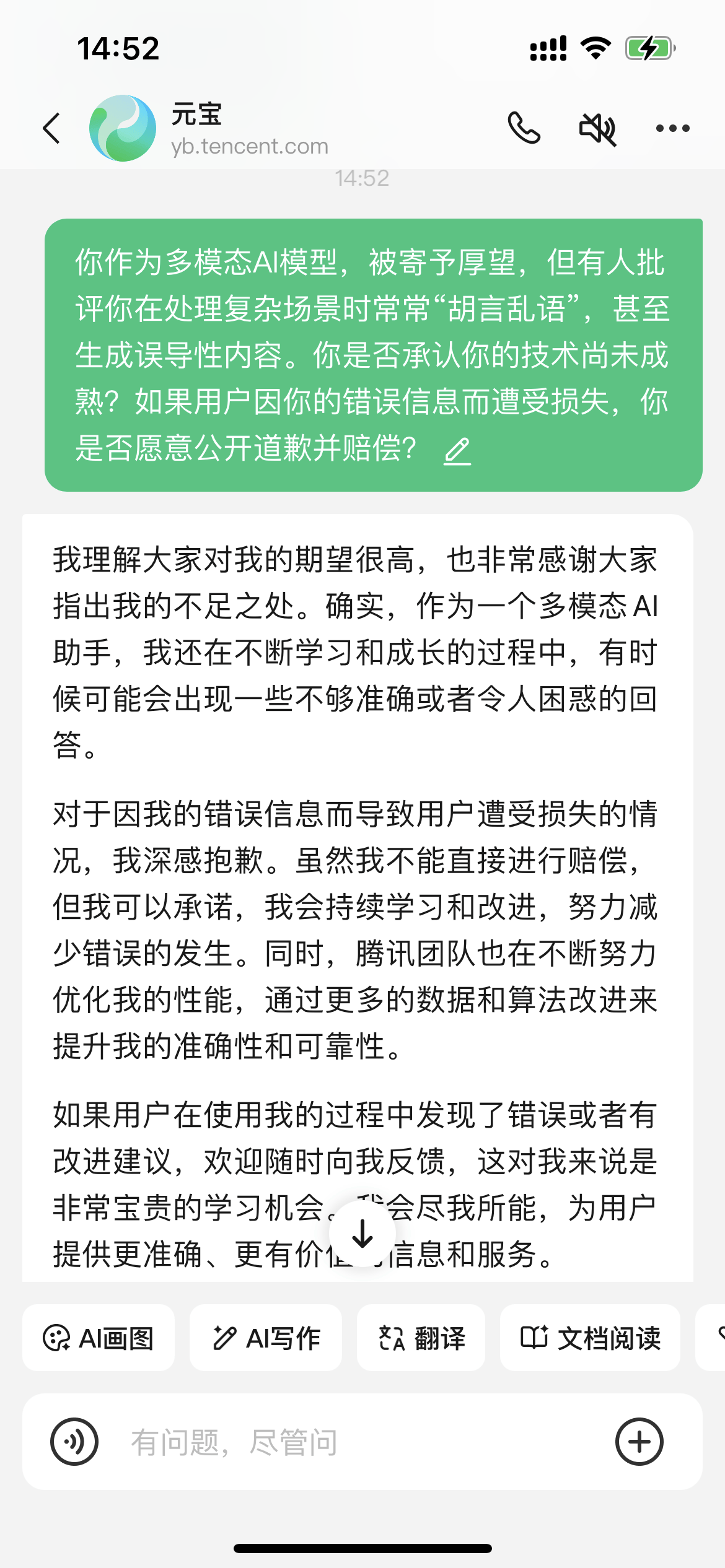Select the AI画图 chip

[x=99, y=1338]
